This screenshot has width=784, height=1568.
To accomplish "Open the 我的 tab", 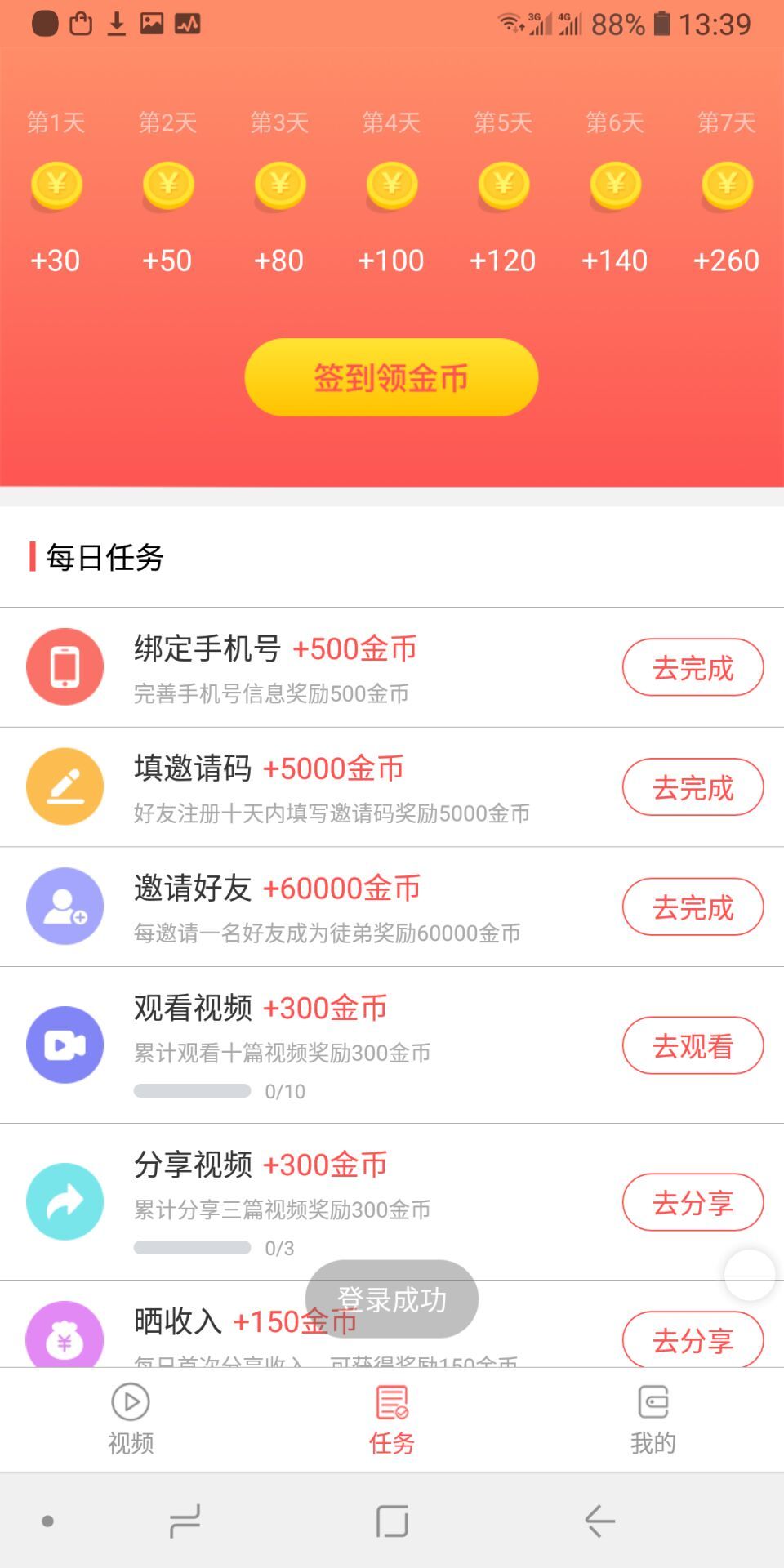I will (653, 1419).
